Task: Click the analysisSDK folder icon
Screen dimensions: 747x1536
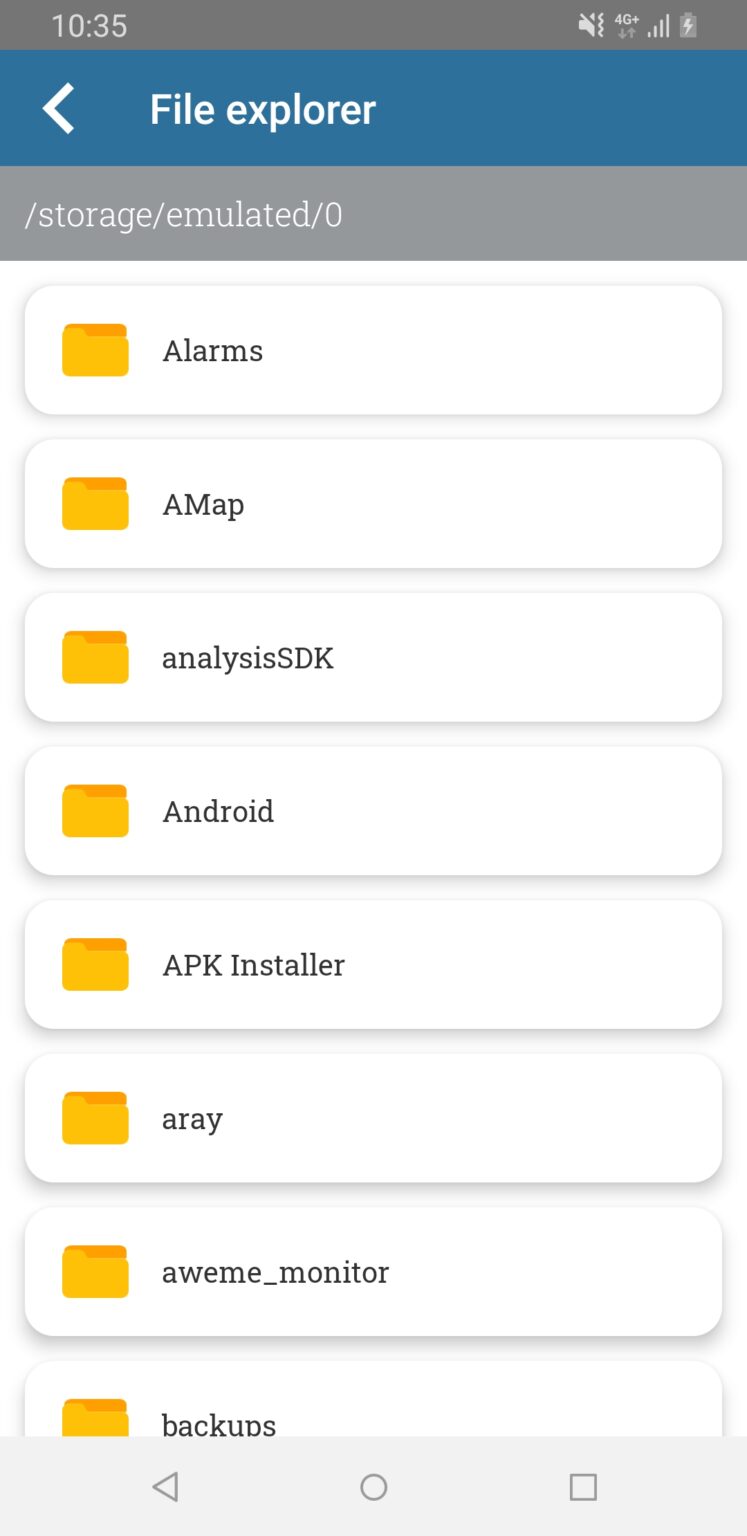Action: point(93,657)
